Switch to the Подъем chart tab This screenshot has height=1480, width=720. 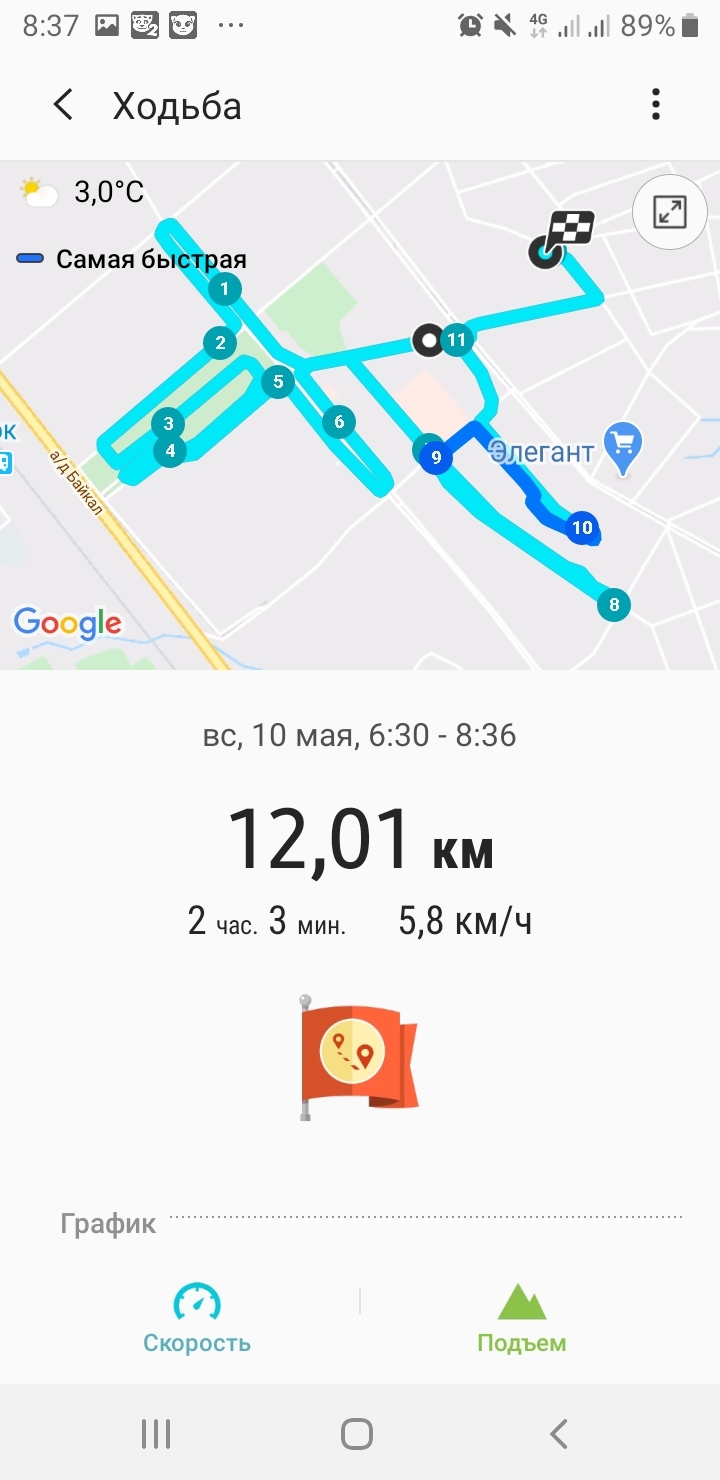[x=522, y=1318]
